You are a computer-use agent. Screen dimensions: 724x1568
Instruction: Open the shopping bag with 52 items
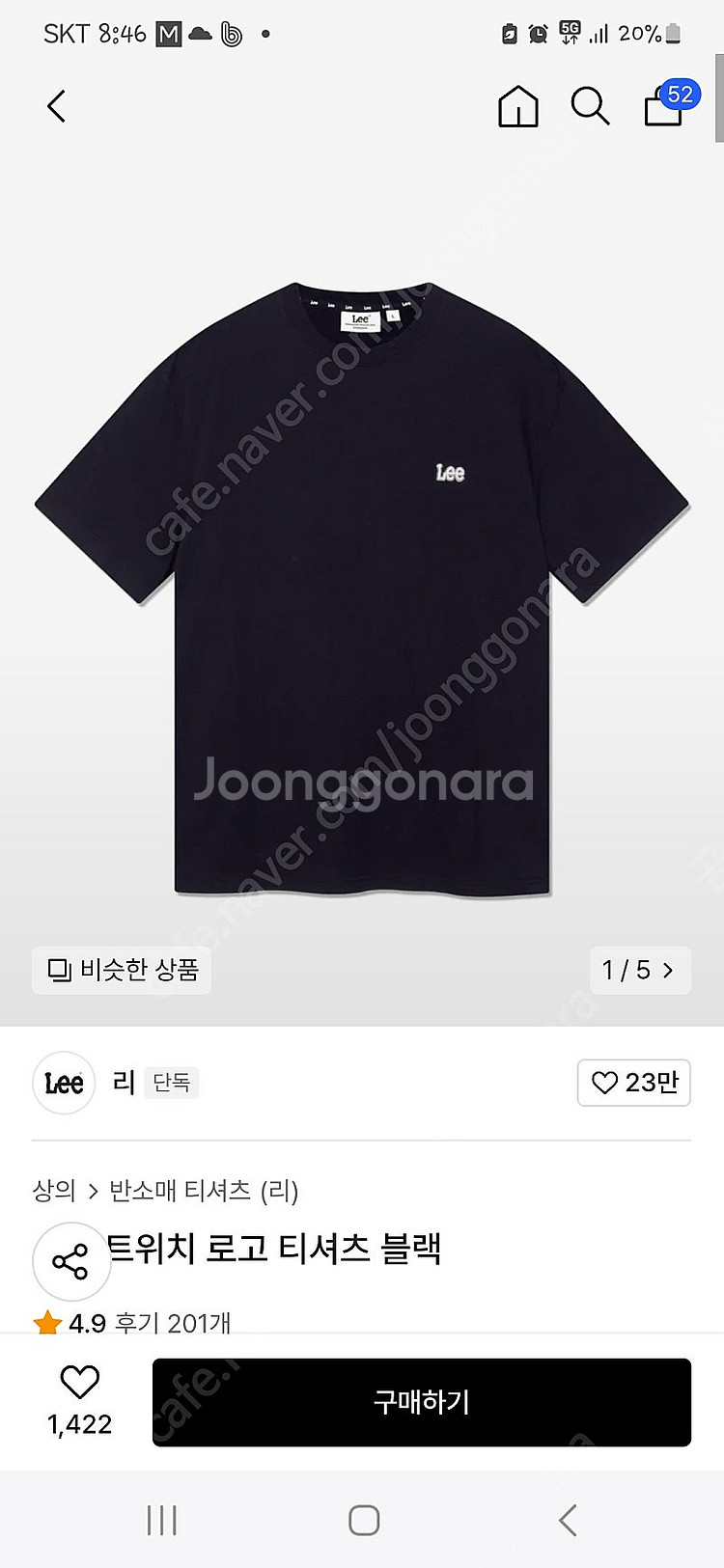(x=665, y=105)
